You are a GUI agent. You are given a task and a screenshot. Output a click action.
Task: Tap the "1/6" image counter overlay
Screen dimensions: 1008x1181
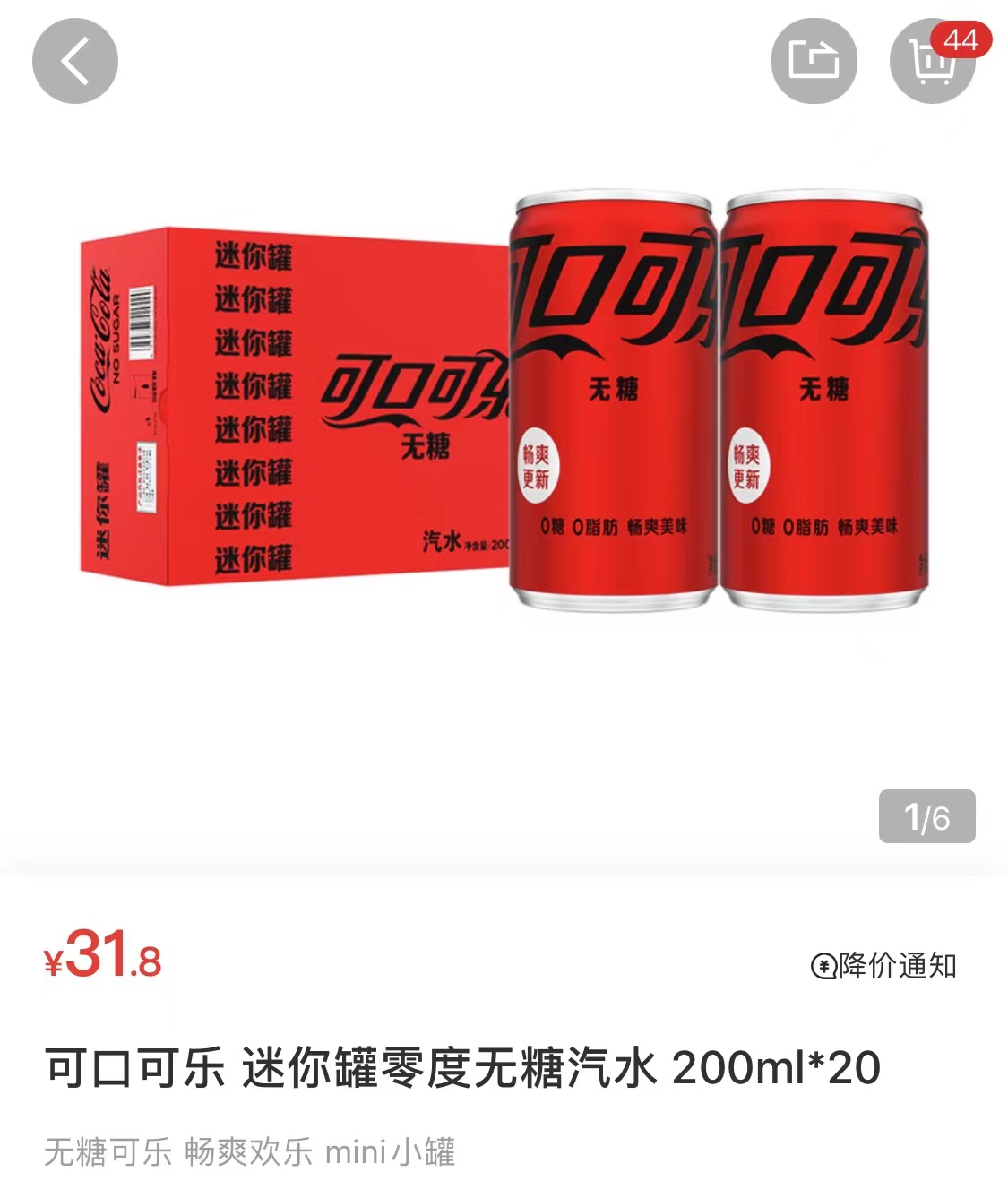(927, 816)
